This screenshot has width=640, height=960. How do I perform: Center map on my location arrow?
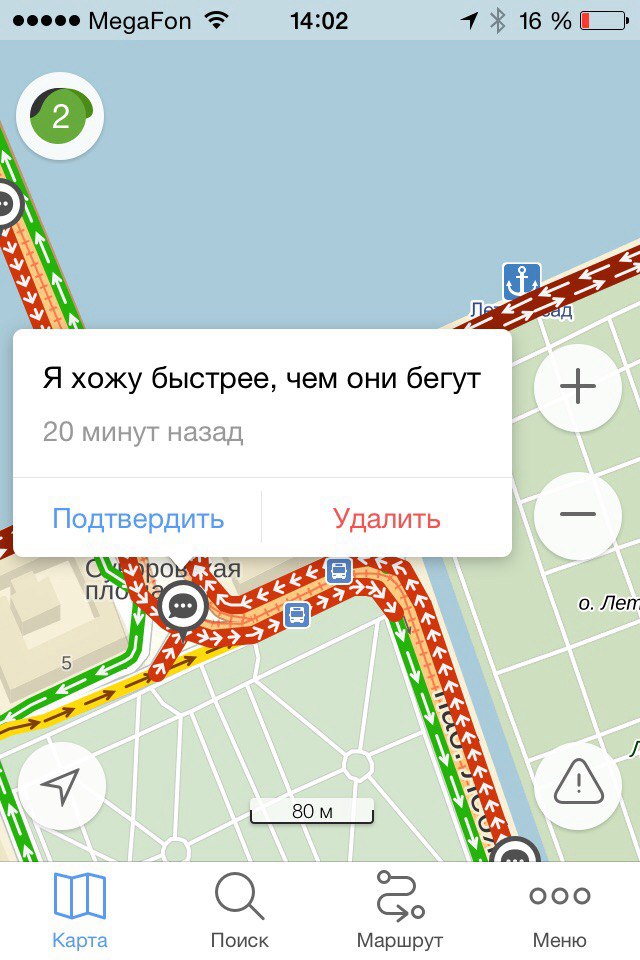(x=61, y=788)
